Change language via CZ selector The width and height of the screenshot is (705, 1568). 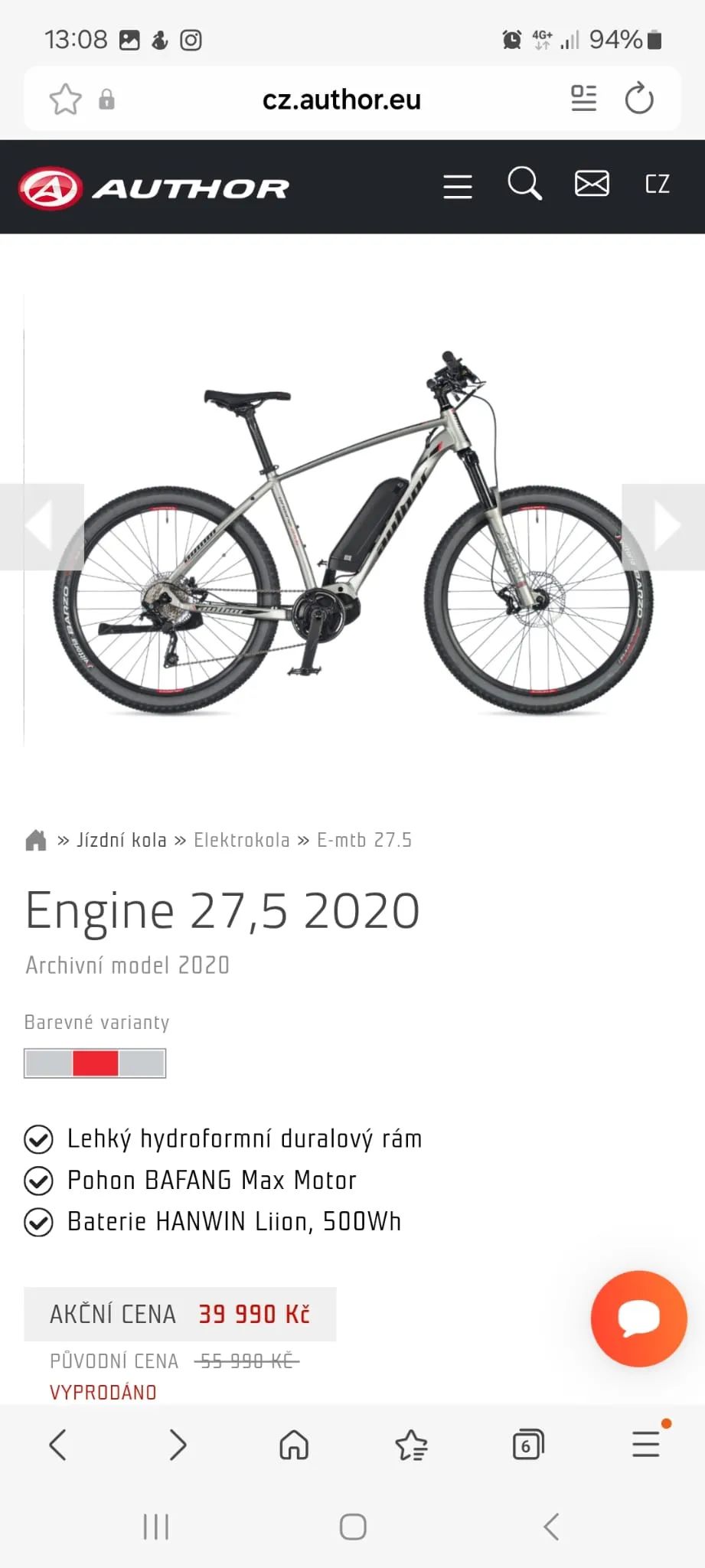pyautogui.click(x=657, y=185)
